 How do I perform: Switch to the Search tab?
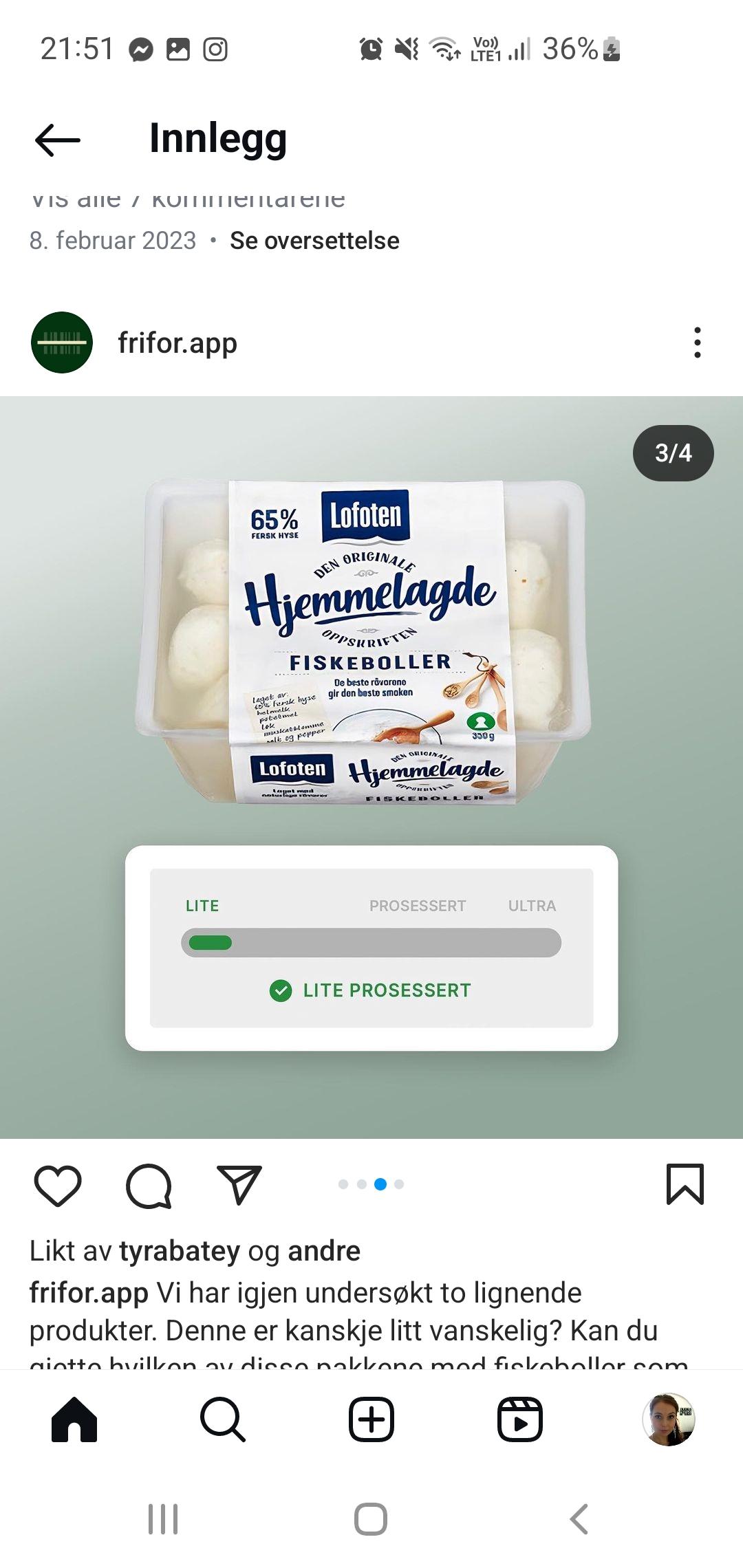coord(223,1419)
